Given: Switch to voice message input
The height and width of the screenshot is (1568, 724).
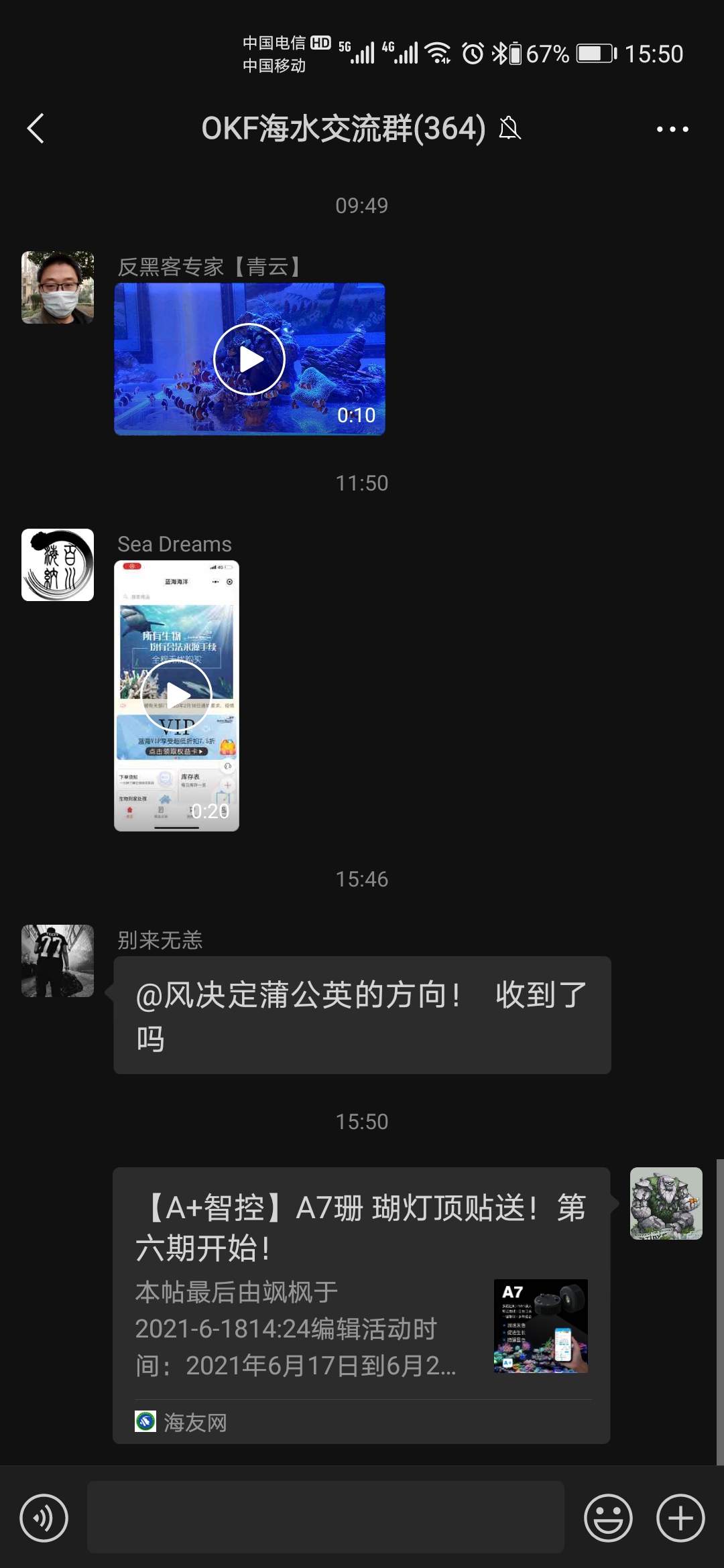Looking at the screenshot, I should [44, 1518].
